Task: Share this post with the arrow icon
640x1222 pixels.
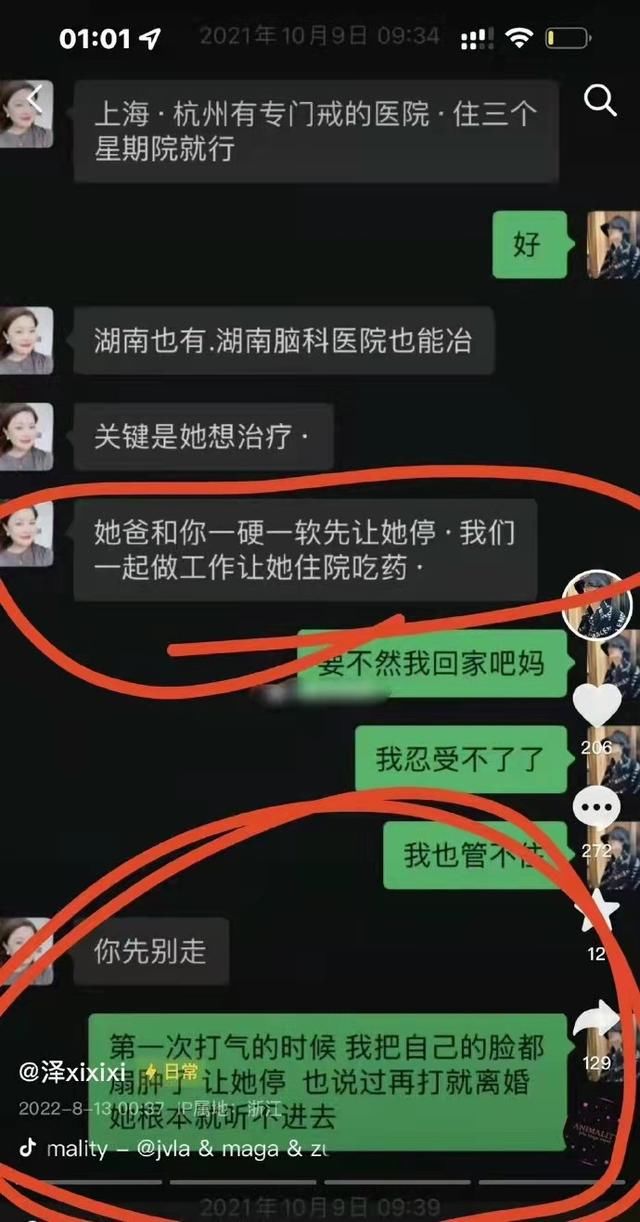Action: 598,1022
